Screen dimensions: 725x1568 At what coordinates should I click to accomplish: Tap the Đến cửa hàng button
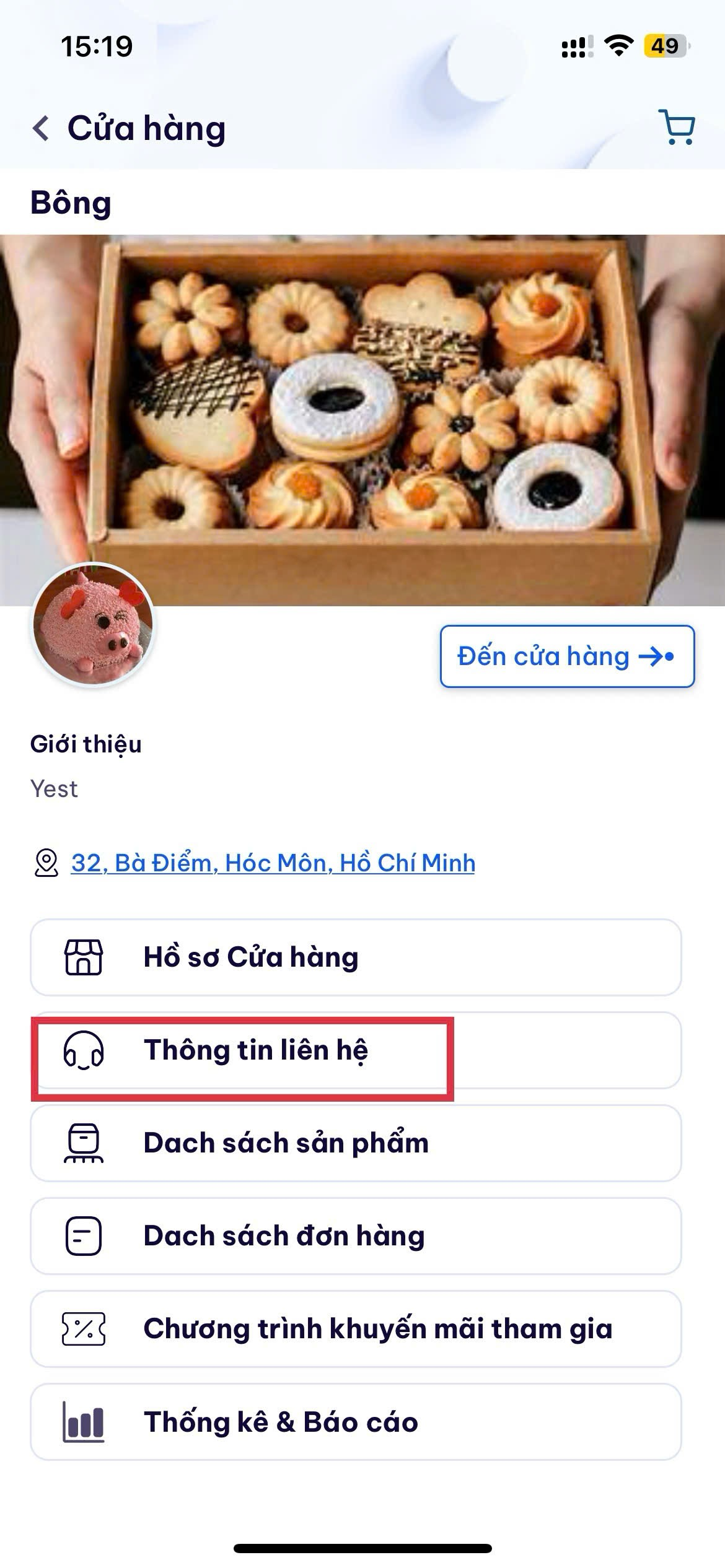click(x=567, y=656)
